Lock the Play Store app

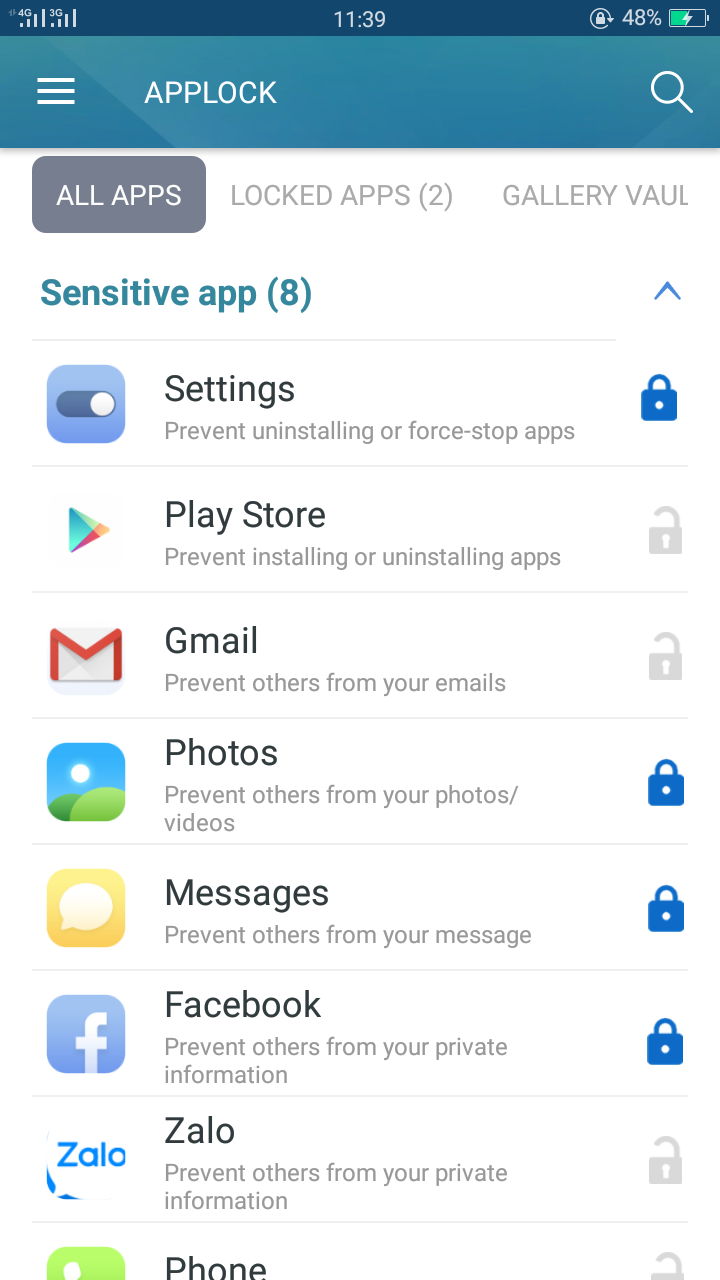point(665,531)
